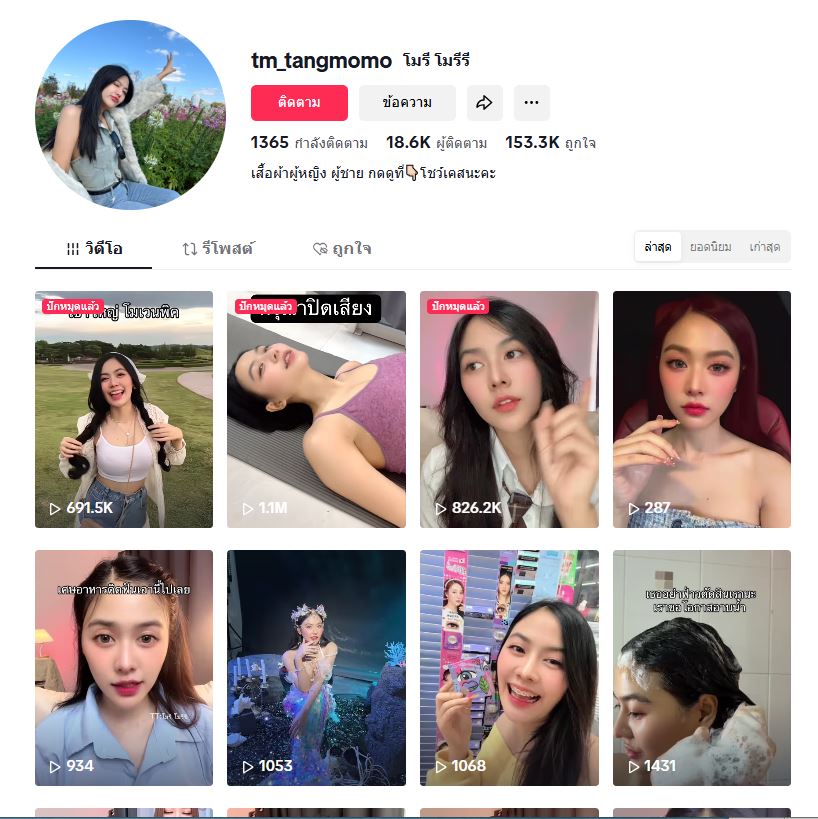
Task: Tap the red ติดตาม follow button
Action: coord(299,103)
